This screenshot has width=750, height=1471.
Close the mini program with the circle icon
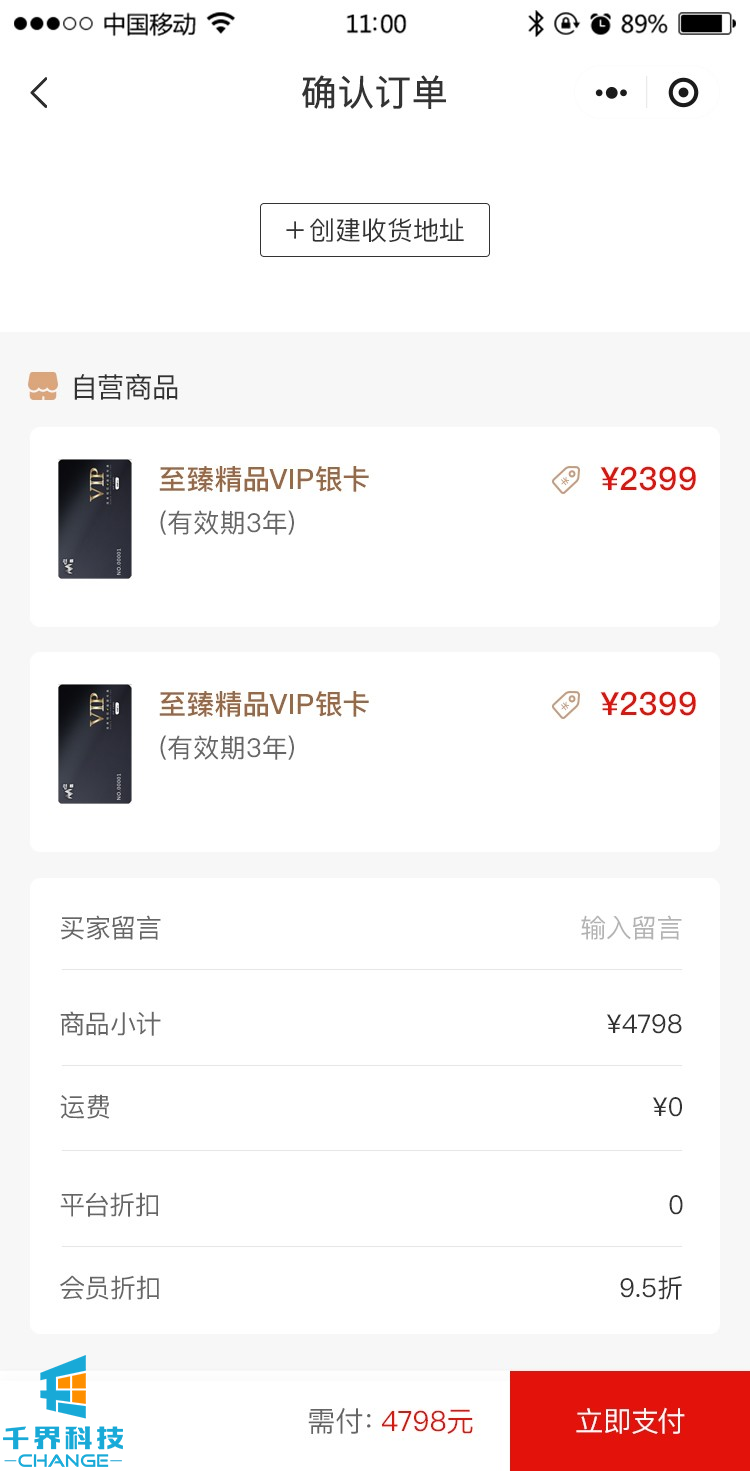(683, 93)
